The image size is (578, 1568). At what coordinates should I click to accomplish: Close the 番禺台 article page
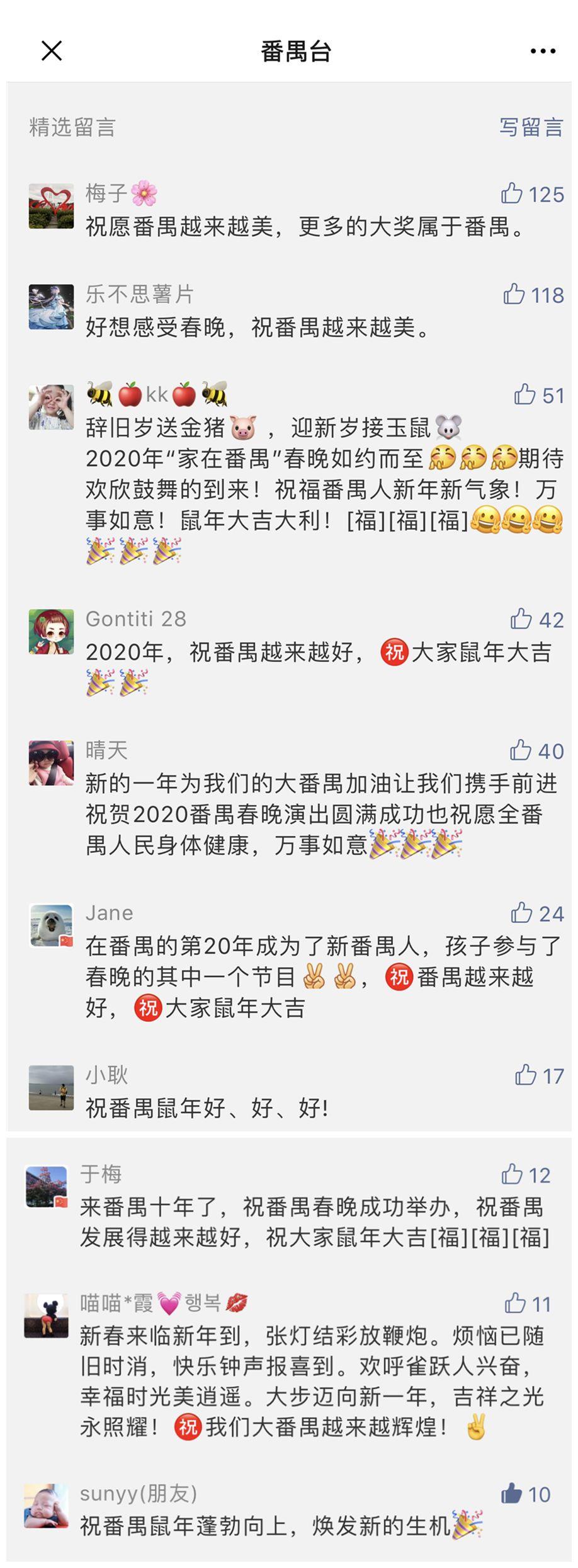[52, 51]
